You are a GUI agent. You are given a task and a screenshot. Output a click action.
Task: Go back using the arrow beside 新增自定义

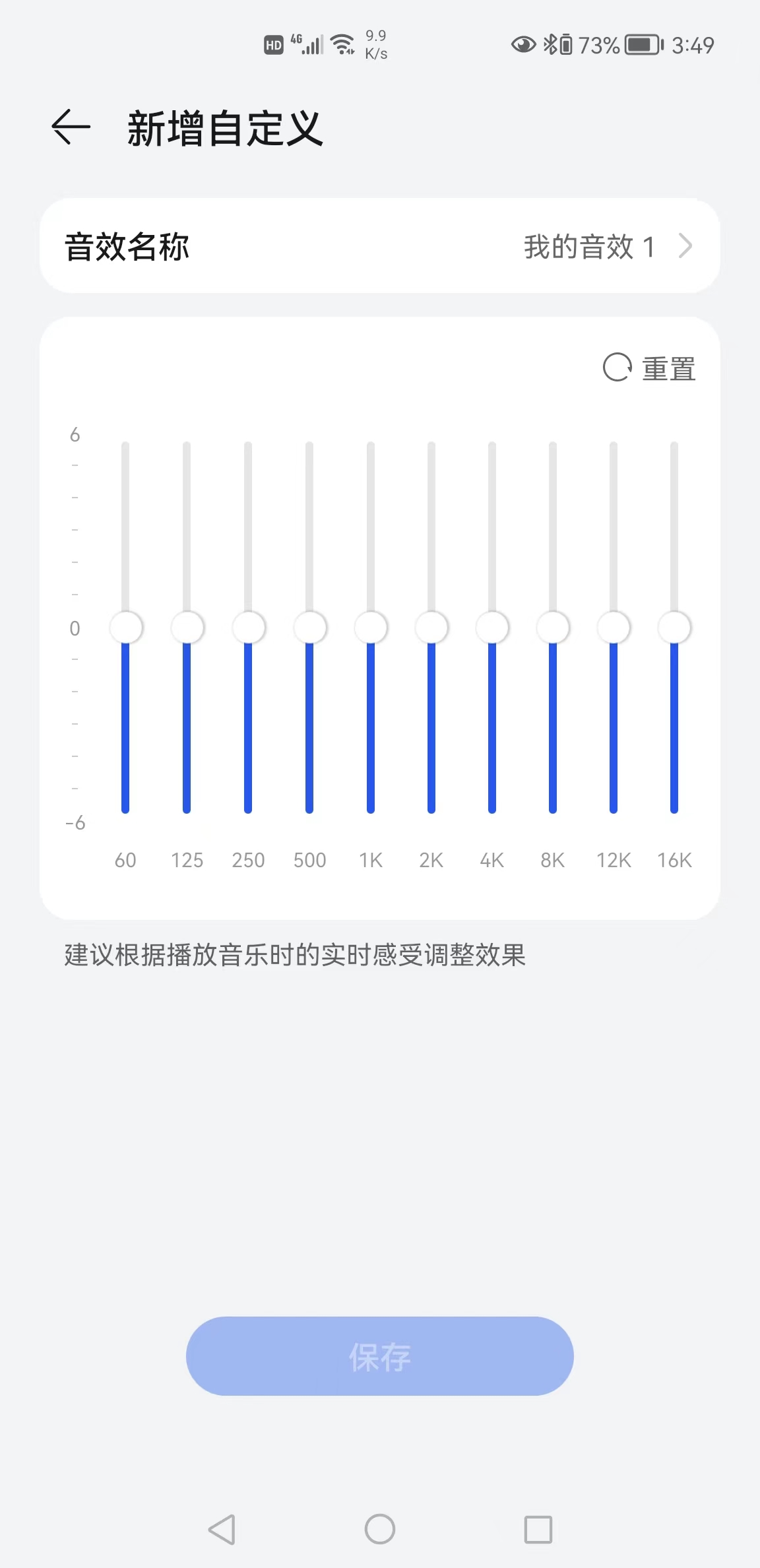(71, 127)
